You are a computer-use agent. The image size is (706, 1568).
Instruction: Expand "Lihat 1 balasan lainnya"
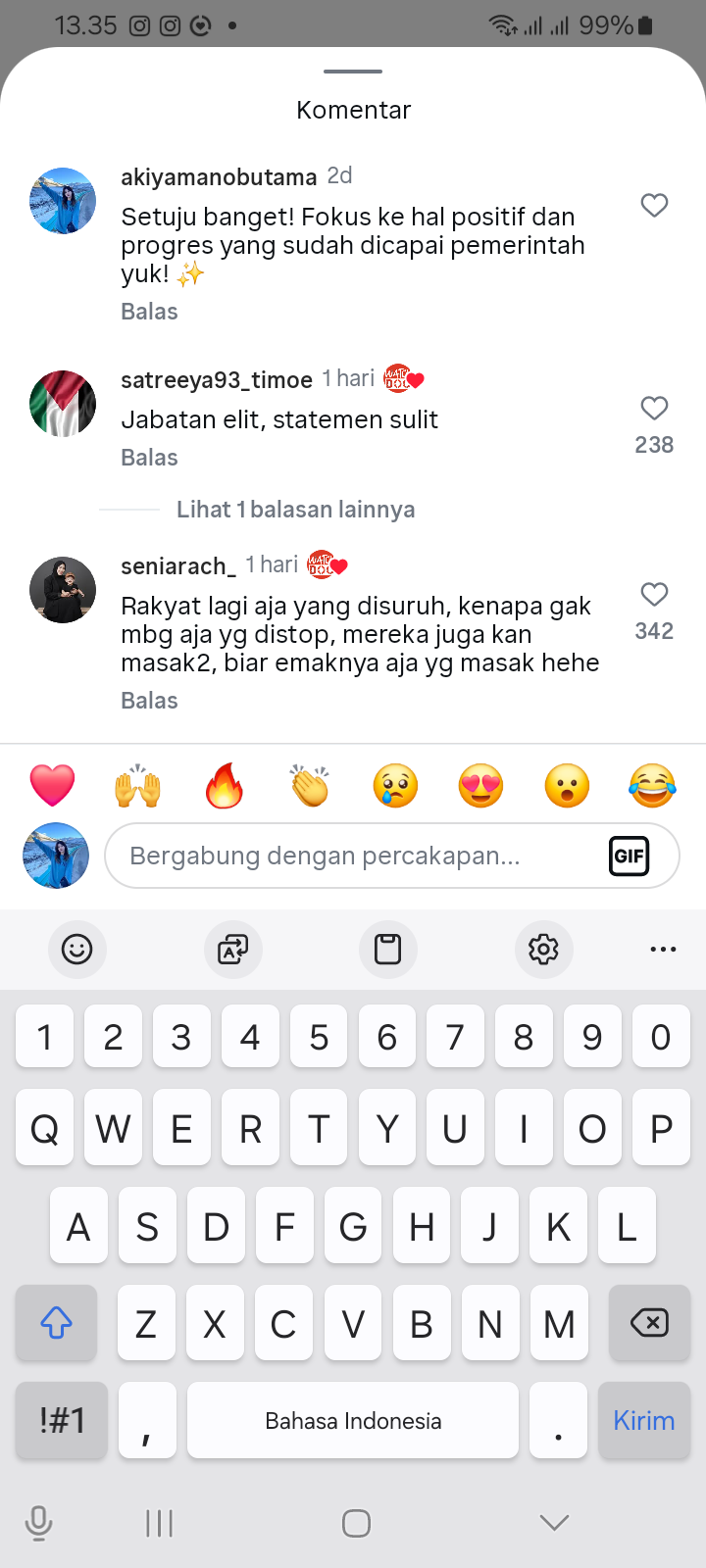295,510
